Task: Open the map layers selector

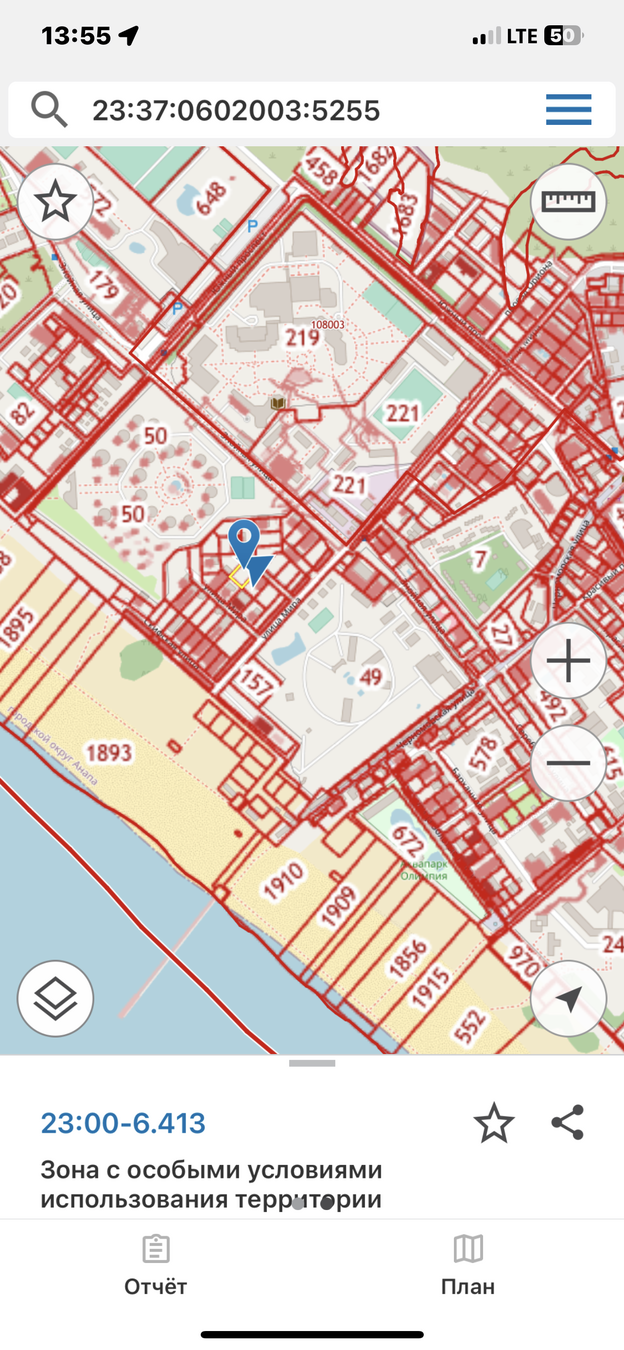Action: [x=55, y=998]
